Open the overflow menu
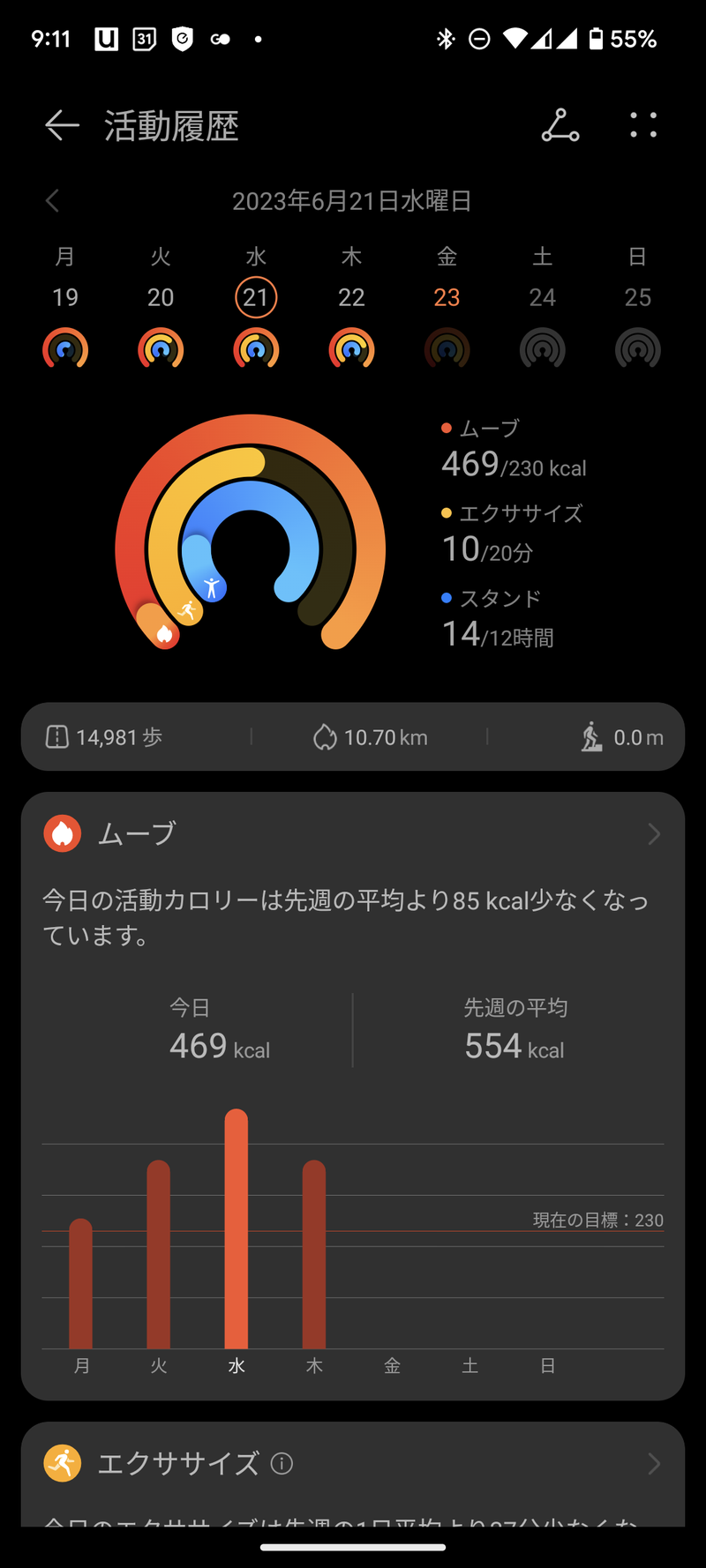 click(x=643, y=125)
